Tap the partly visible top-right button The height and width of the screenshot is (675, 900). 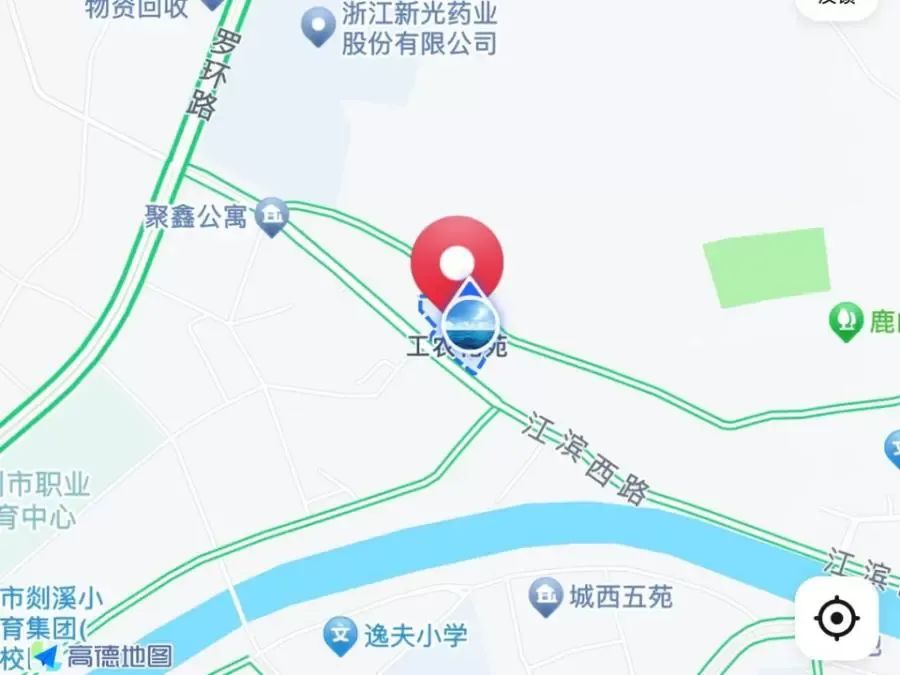click(x=838, y=6)
